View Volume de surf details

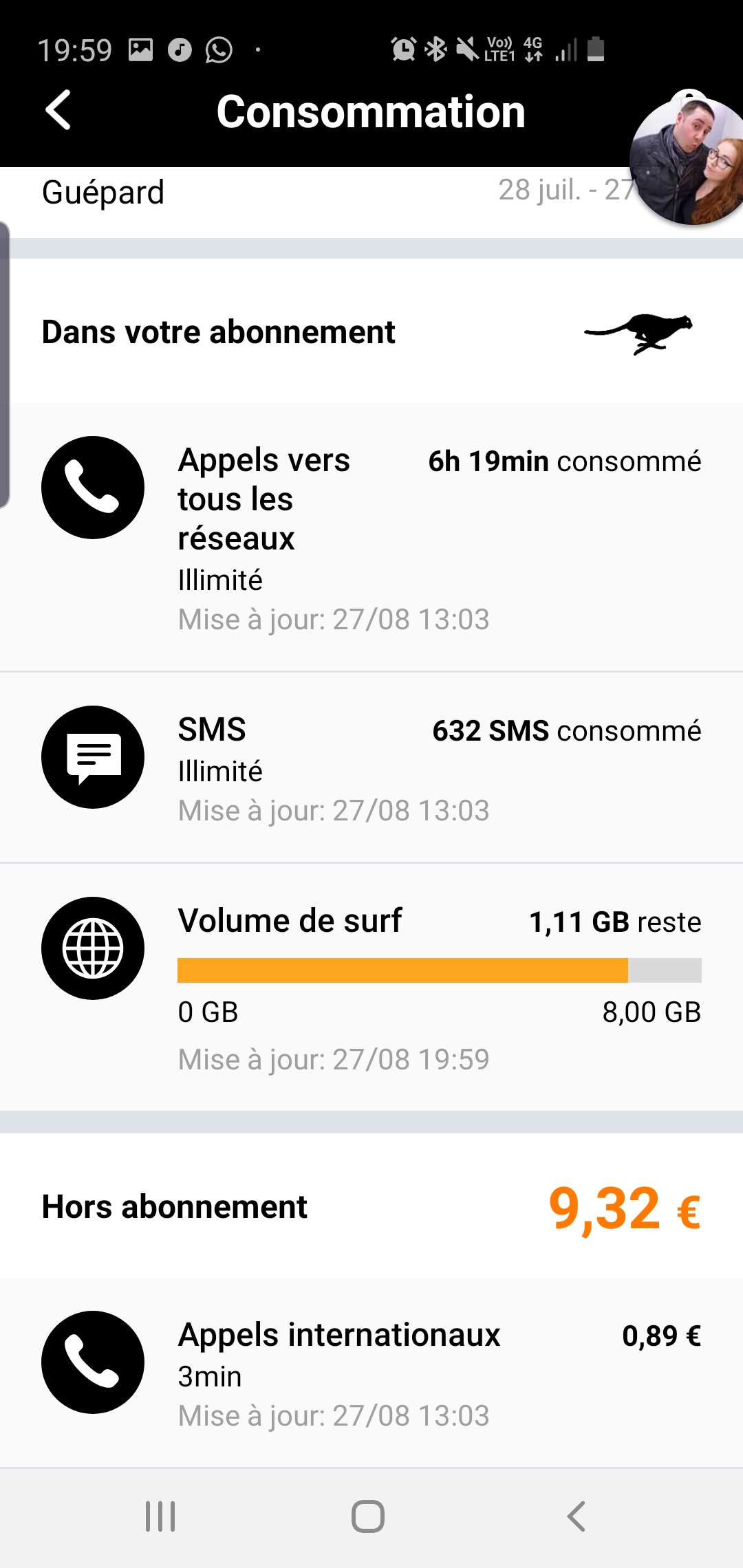pyautogui.click(x=371, y=987)
